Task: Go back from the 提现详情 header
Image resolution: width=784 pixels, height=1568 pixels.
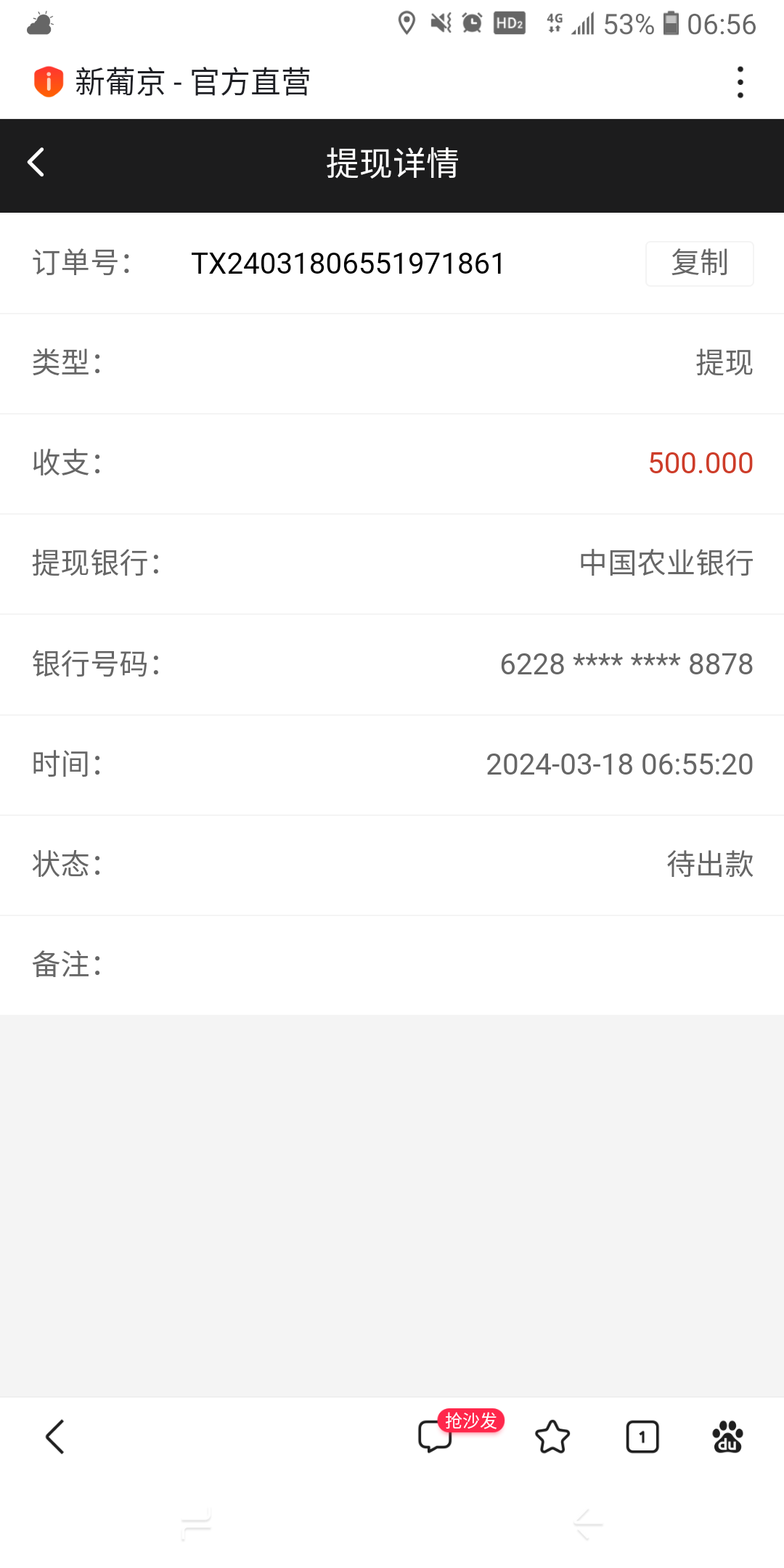Action: [36, 163]
